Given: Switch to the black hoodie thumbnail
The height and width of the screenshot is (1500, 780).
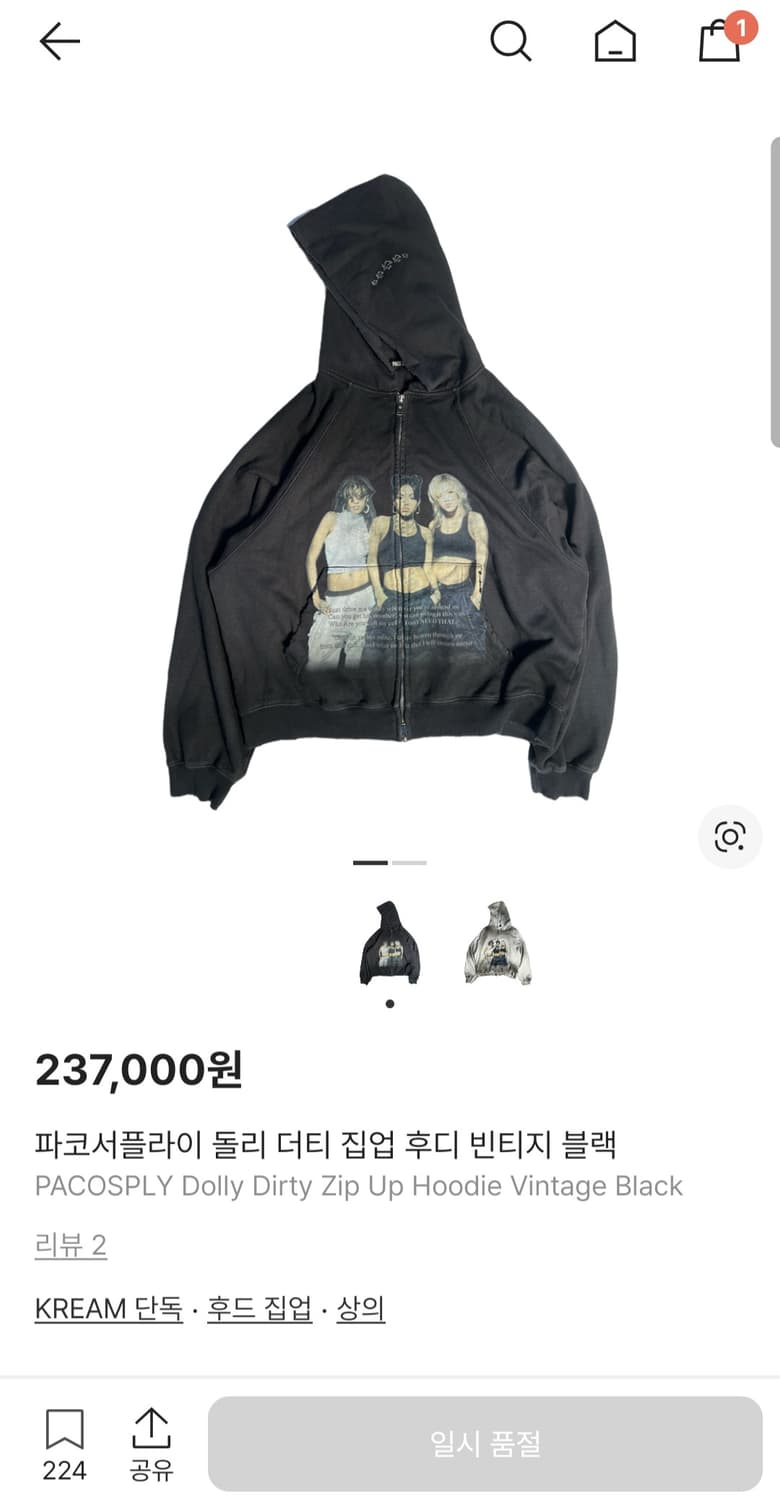Looking at the screenshot, I should coord(390,945).
